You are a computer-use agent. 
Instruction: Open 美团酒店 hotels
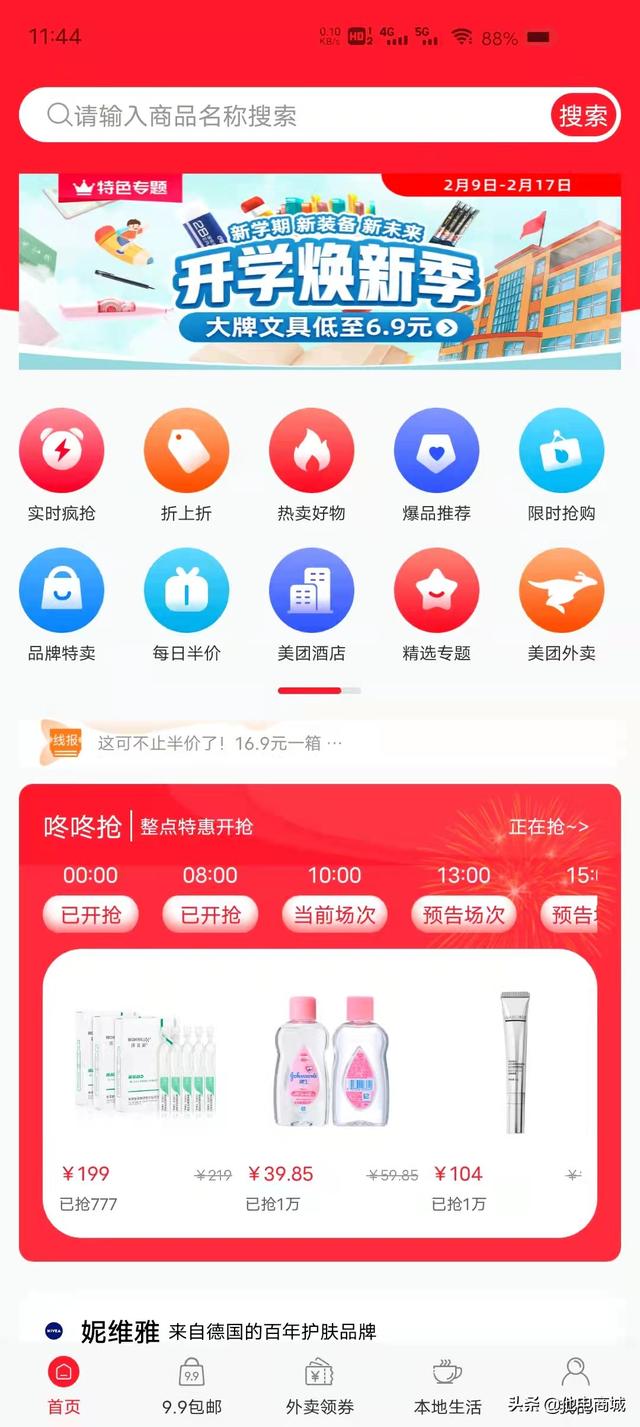pyautogui.click(x=311, y=606)
